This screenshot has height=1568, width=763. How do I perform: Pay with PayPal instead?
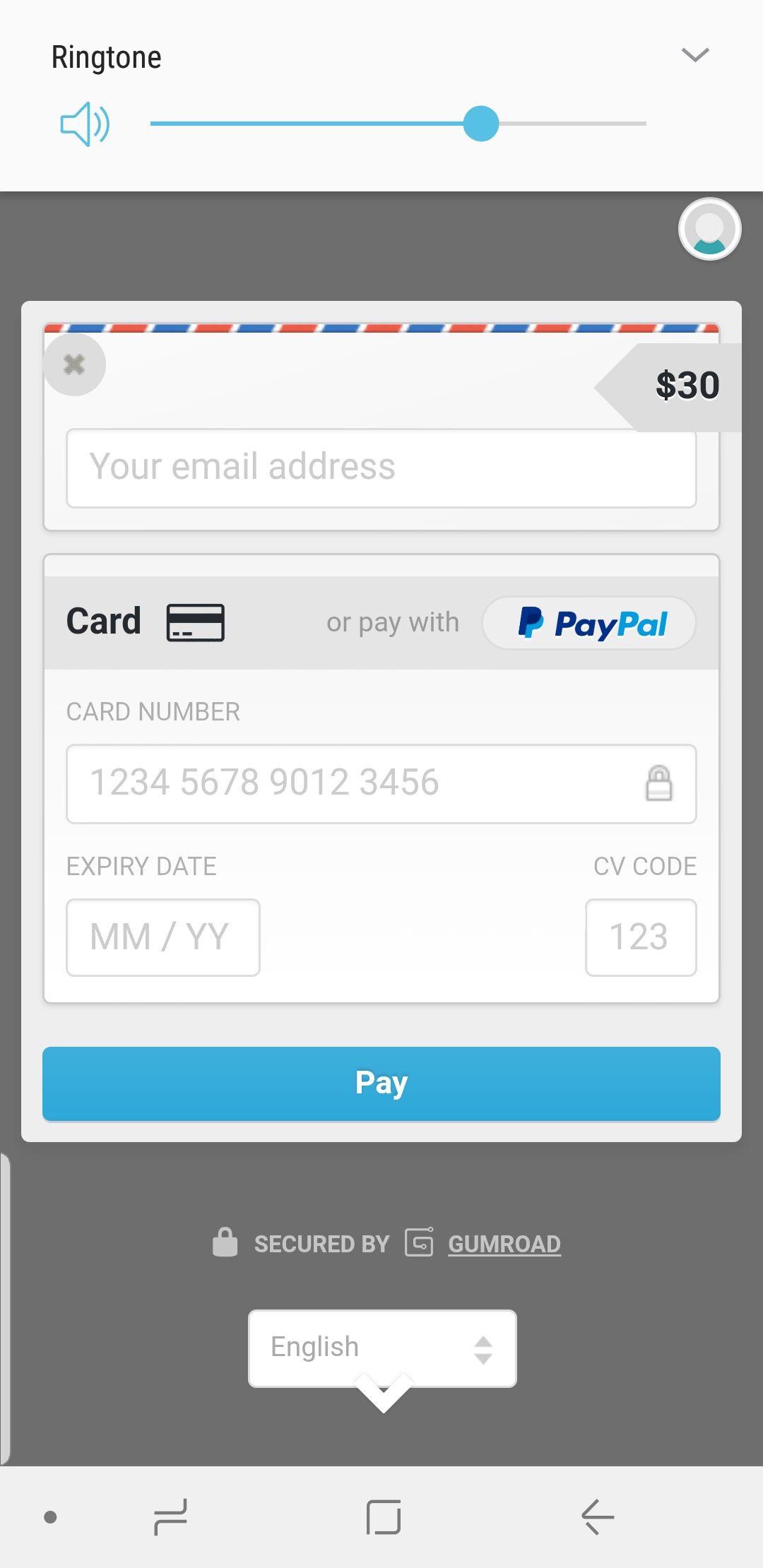589,623
